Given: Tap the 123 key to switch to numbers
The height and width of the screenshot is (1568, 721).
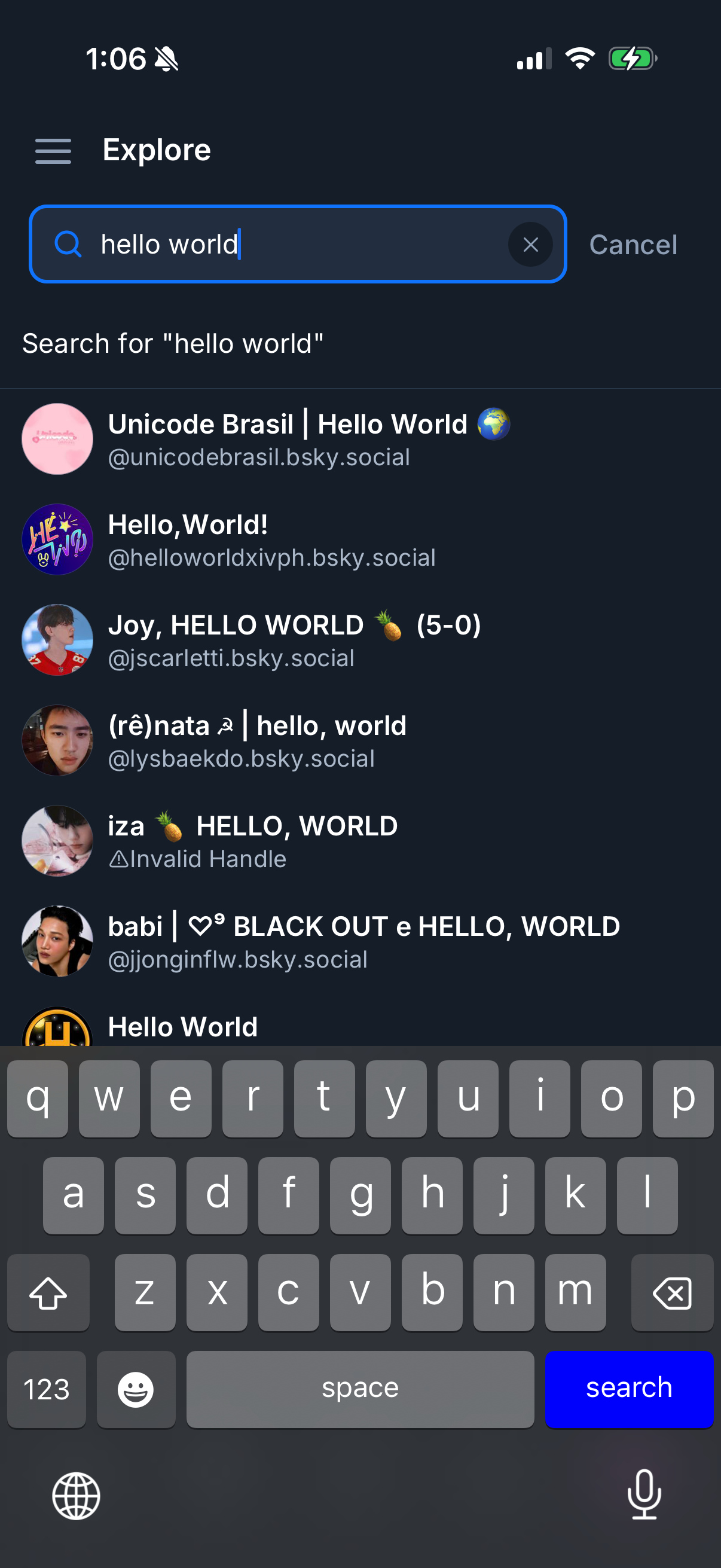Looking at the screenshot, I should tap(46, 1390).
